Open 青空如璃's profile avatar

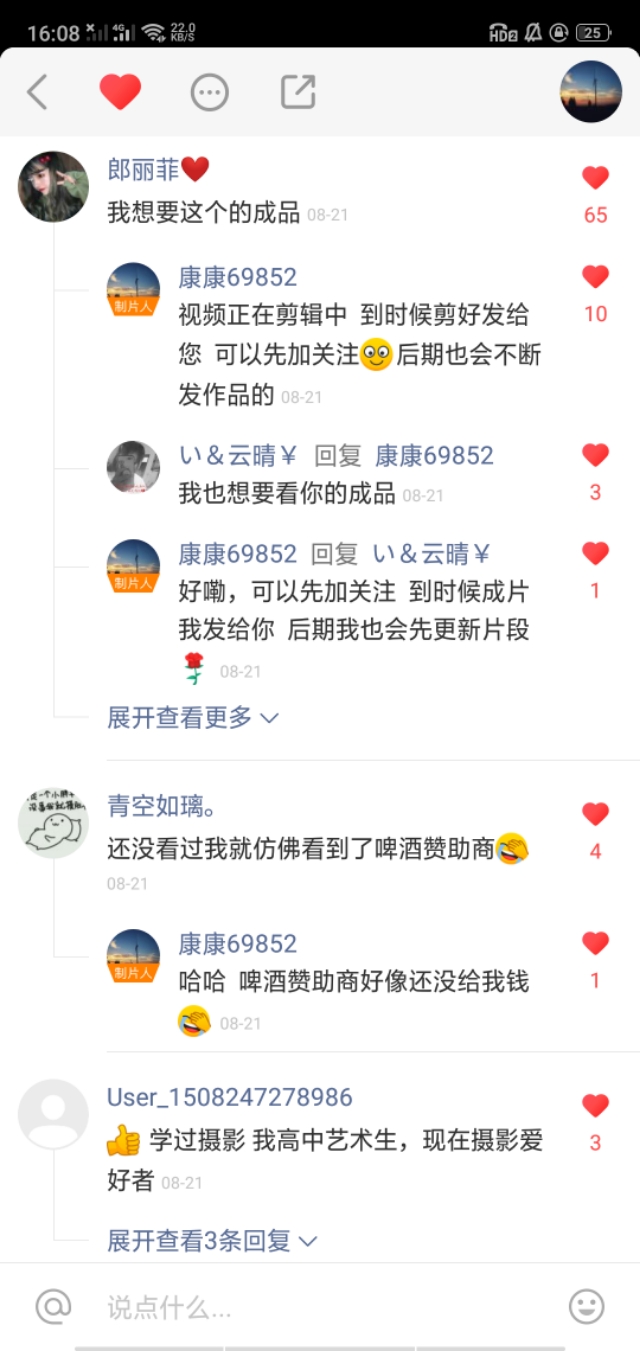(54, 822)
